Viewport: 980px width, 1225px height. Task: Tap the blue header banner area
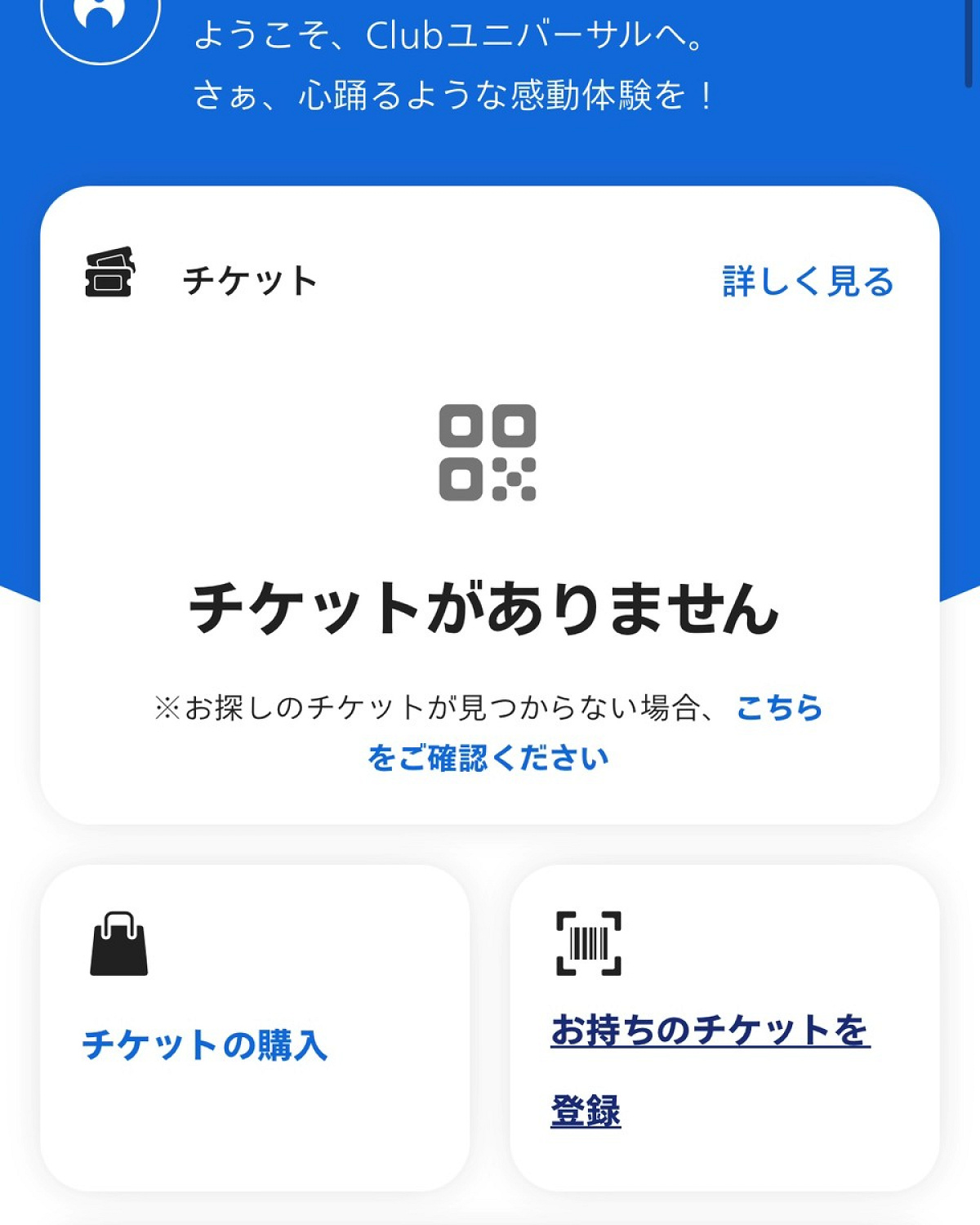(x=490, y=147)
